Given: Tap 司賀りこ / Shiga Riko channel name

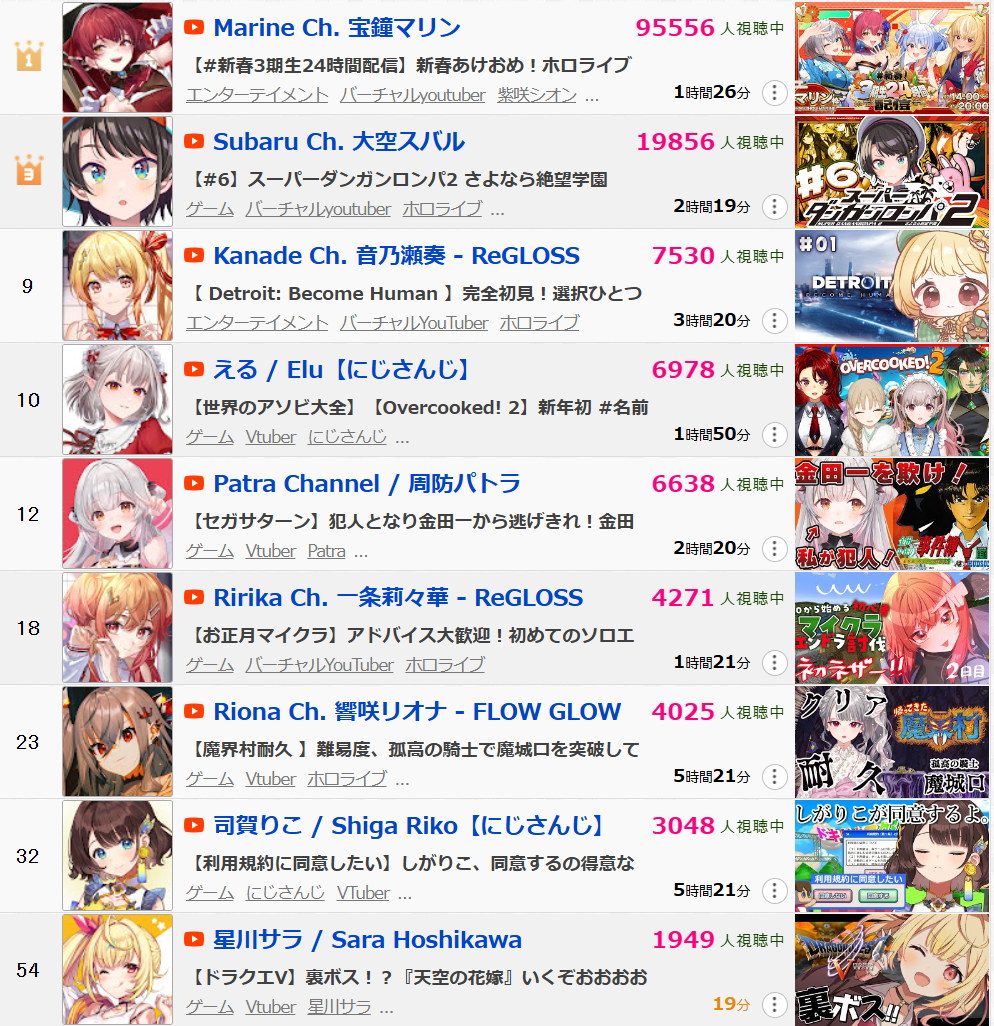Looking at the screenshot, I should pos(410,825).
